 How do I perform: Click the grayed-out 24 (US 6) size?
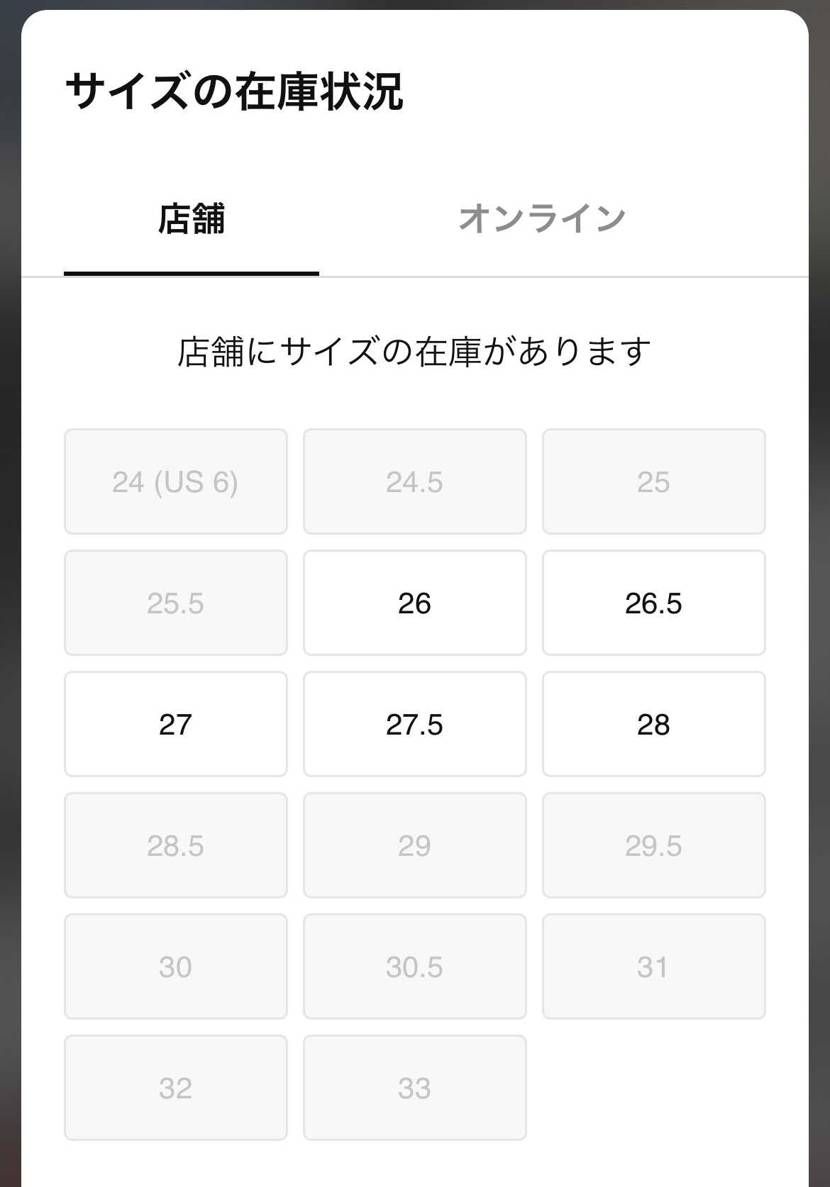(x=175, y=481)
